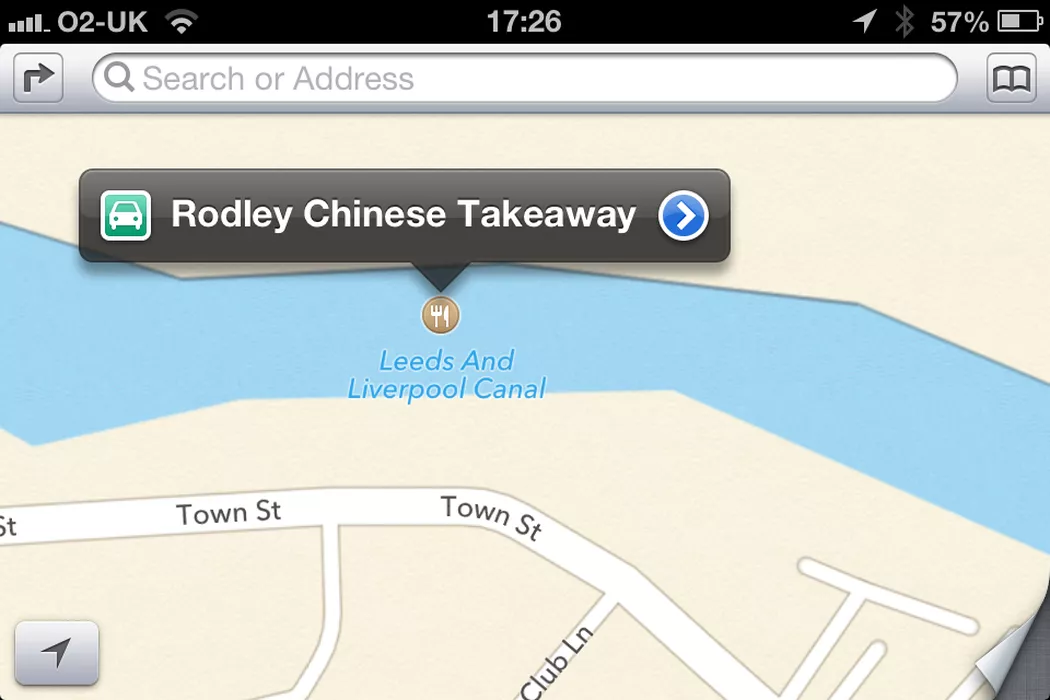Screen dimensions: 1050x700
Task: Open details for Rodley Chinese Takeaway
Action: pyautogui.click(x=684, y=216)
